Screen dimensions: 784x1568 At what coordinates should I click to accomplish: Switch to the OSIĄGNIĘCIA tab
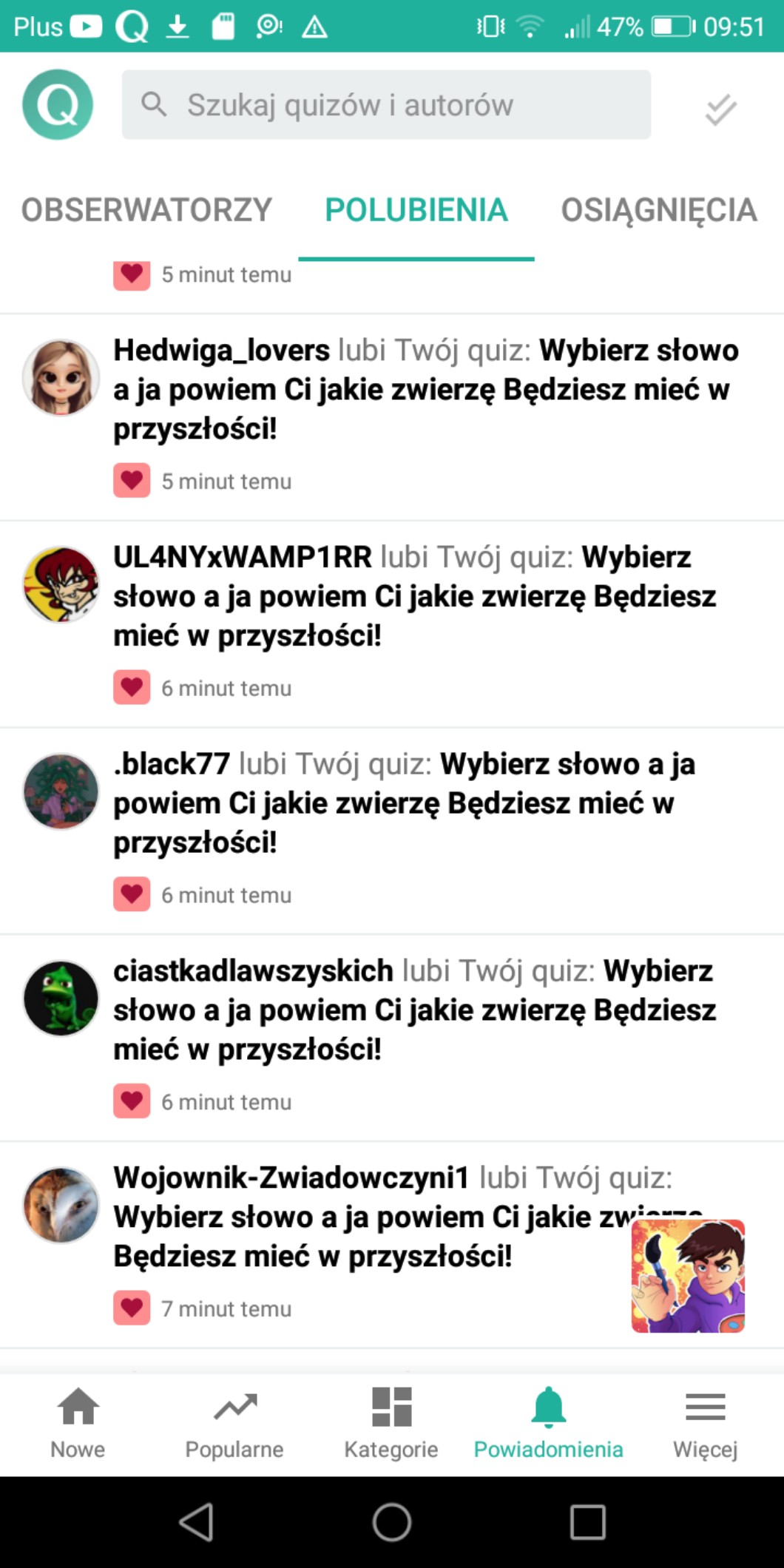tap(658, 210)
